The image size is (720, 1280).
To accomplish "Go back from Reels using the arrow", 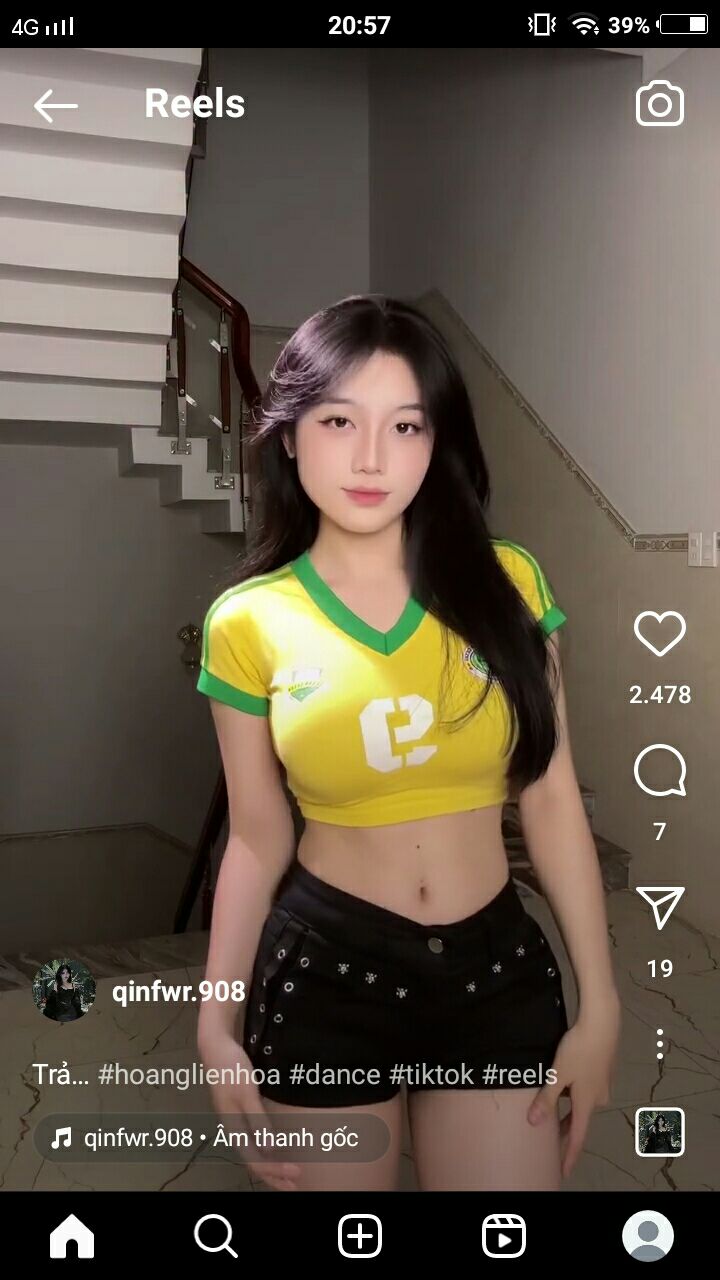I will point(55,105).
